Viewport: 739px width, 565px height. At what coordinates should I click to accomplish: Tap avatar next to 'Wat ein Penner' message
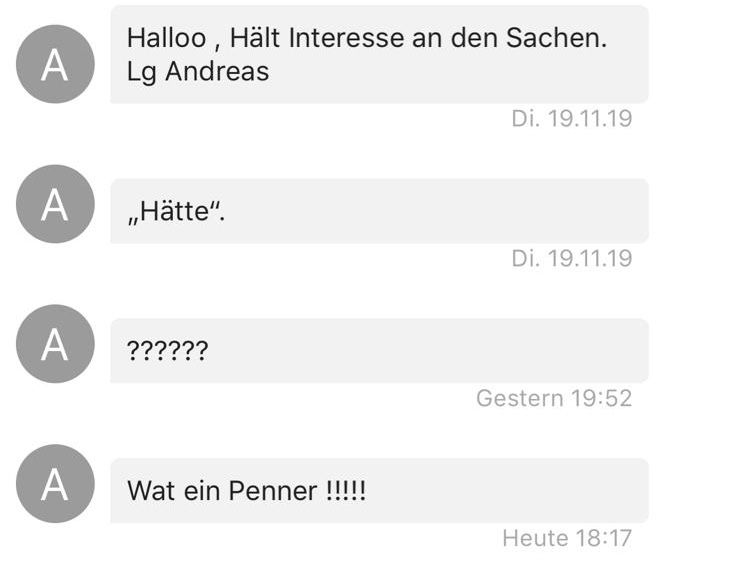pyautogui.click(x=55, y=484)
